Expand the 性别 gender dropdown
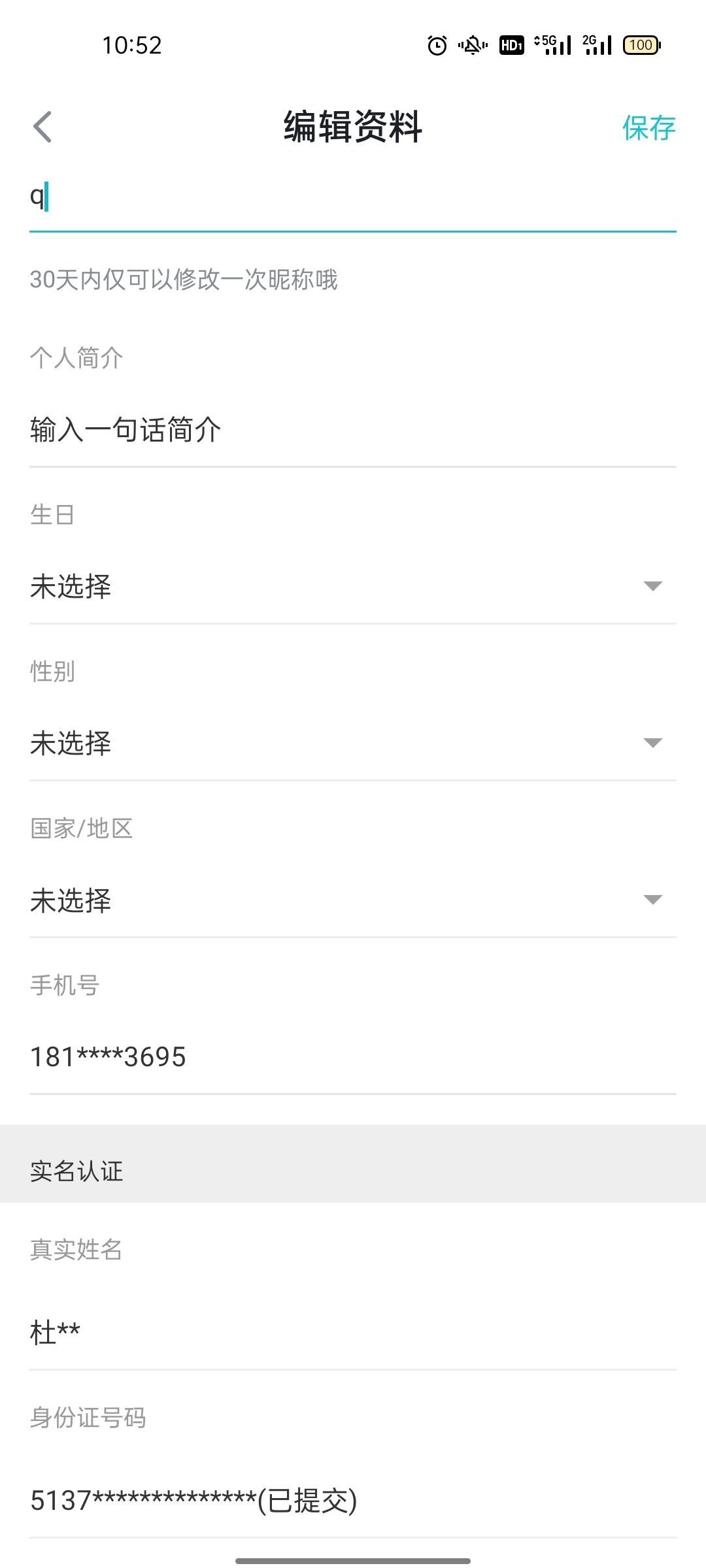 point(353,743)
